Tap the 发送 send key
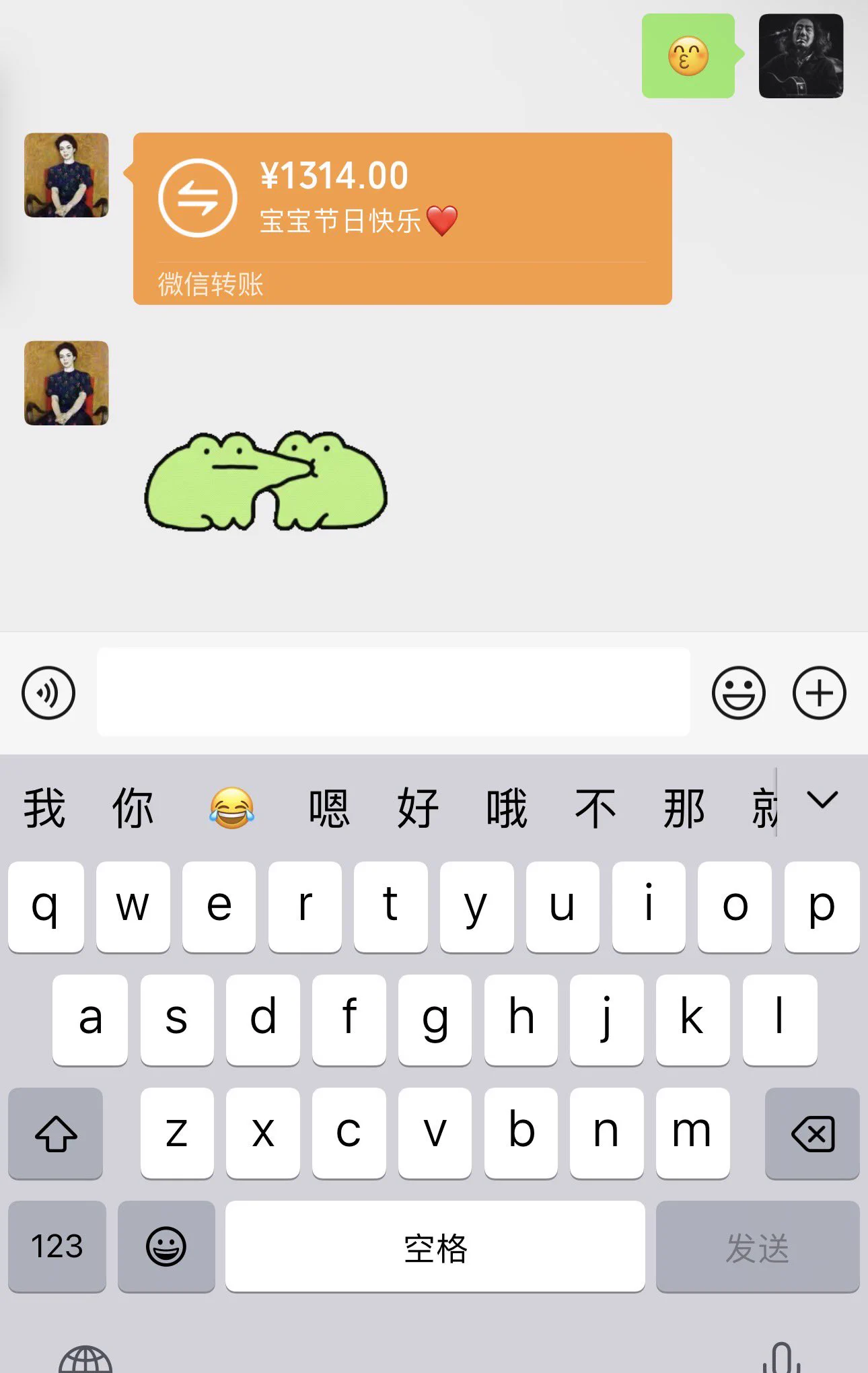Image resolution: width=868 pixels, height=1373 pixels. point(757,1246)
